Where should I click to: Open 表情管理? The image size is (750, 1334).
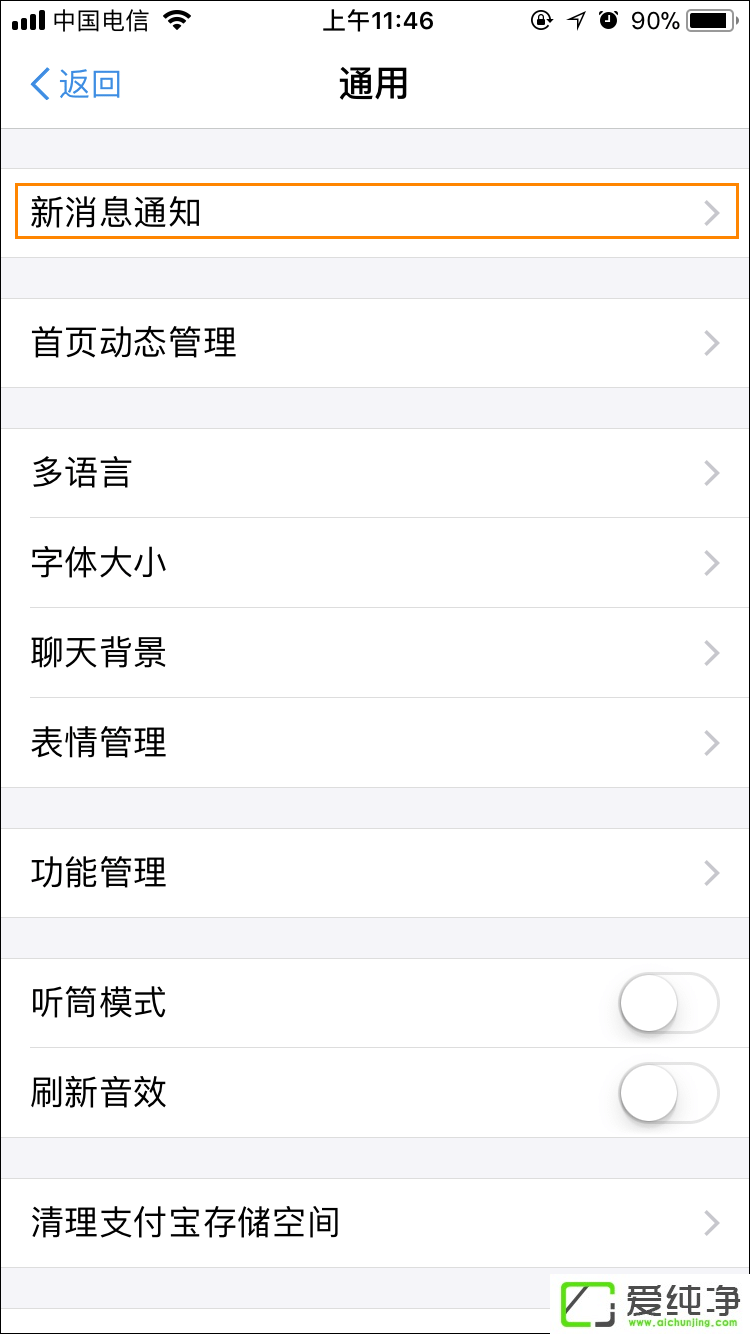(375, 743)
